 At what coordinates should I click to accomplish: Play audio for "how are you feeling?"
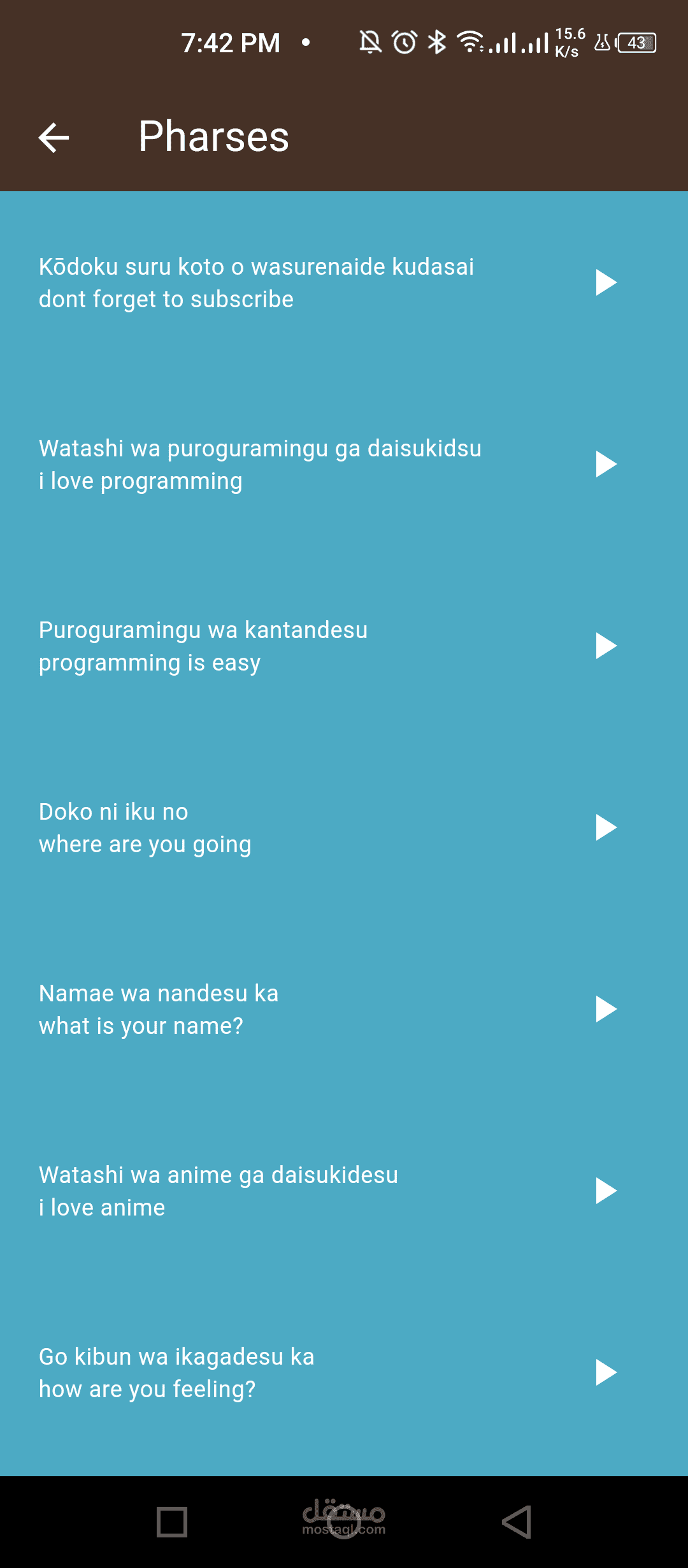click(x=606, y=1372)
